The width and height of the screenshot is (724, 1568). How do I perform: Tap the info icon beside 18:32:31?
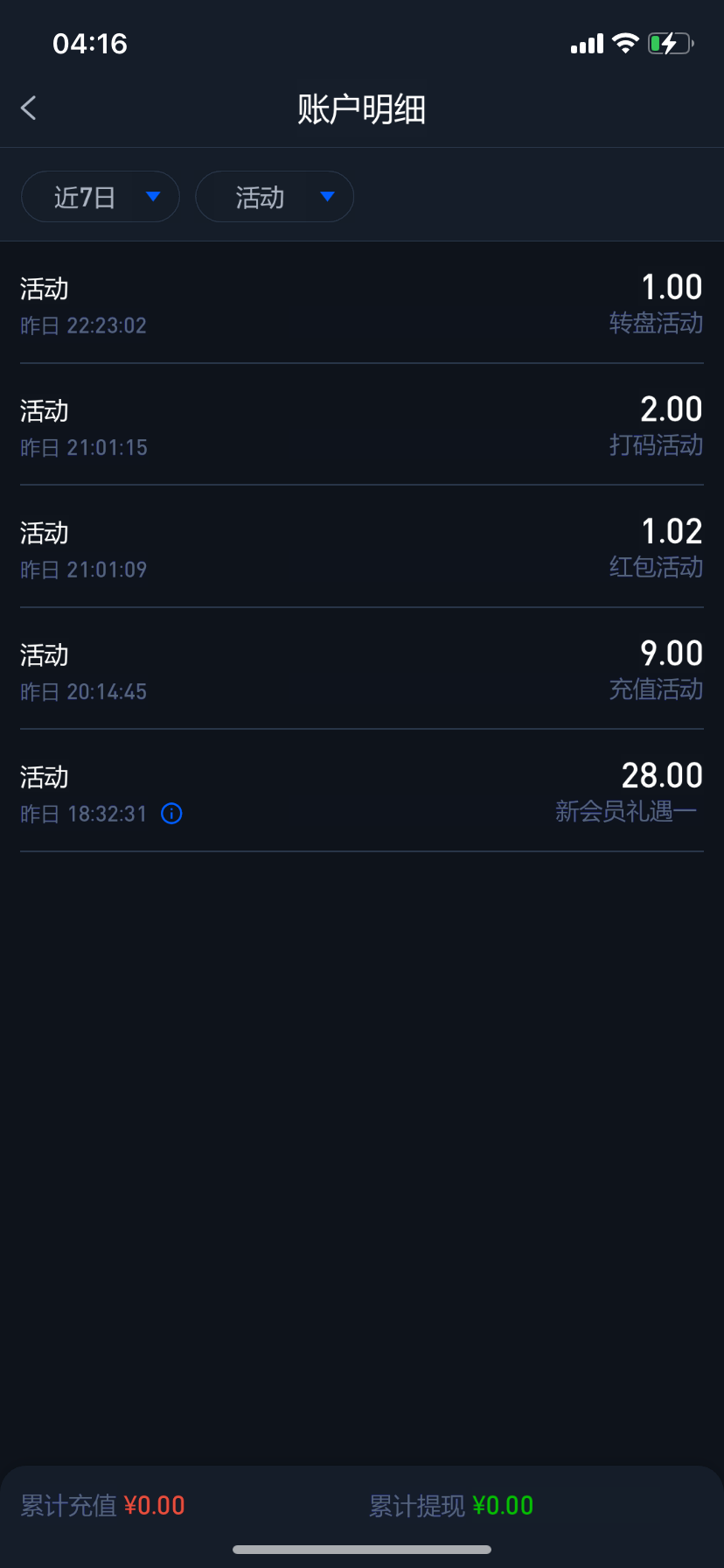(x=172, y=814)
